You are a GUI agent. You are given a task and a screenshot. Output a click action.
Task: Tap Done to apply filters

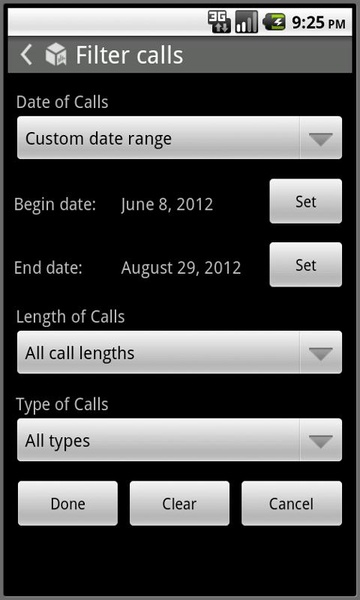[x=68, y=504]
